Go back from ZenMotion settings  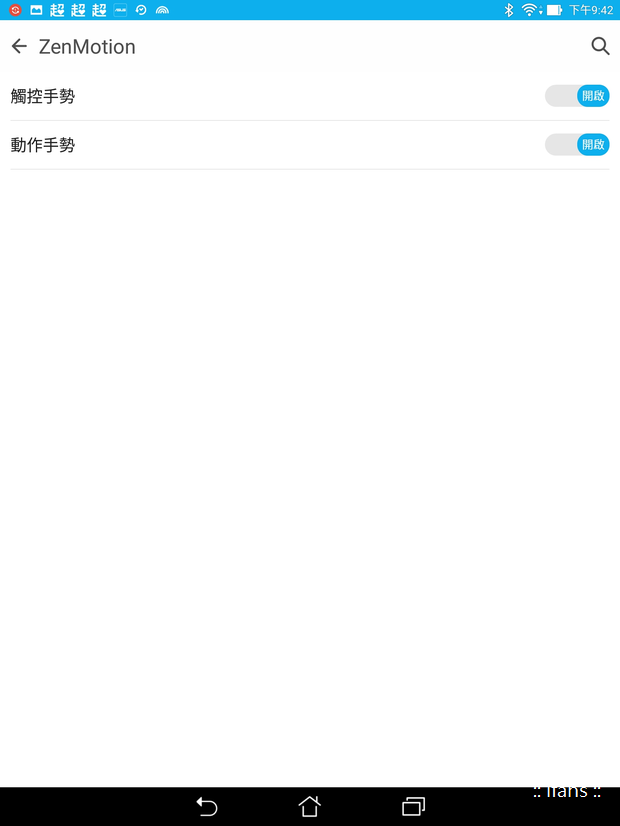[x=19, y=46]
